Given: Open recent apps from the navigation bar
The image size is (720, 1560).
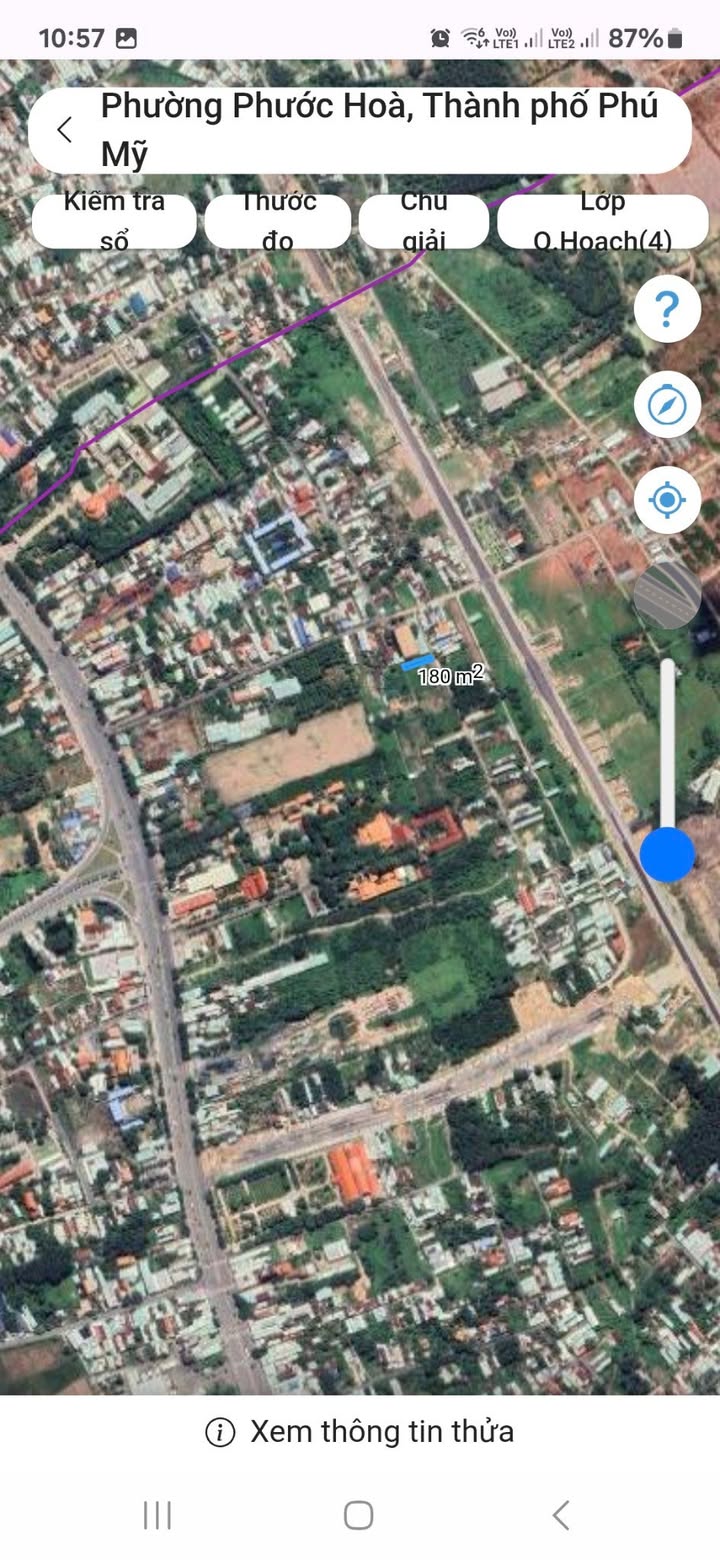Looking at the screenshot, I should [x=157, y=1515].
